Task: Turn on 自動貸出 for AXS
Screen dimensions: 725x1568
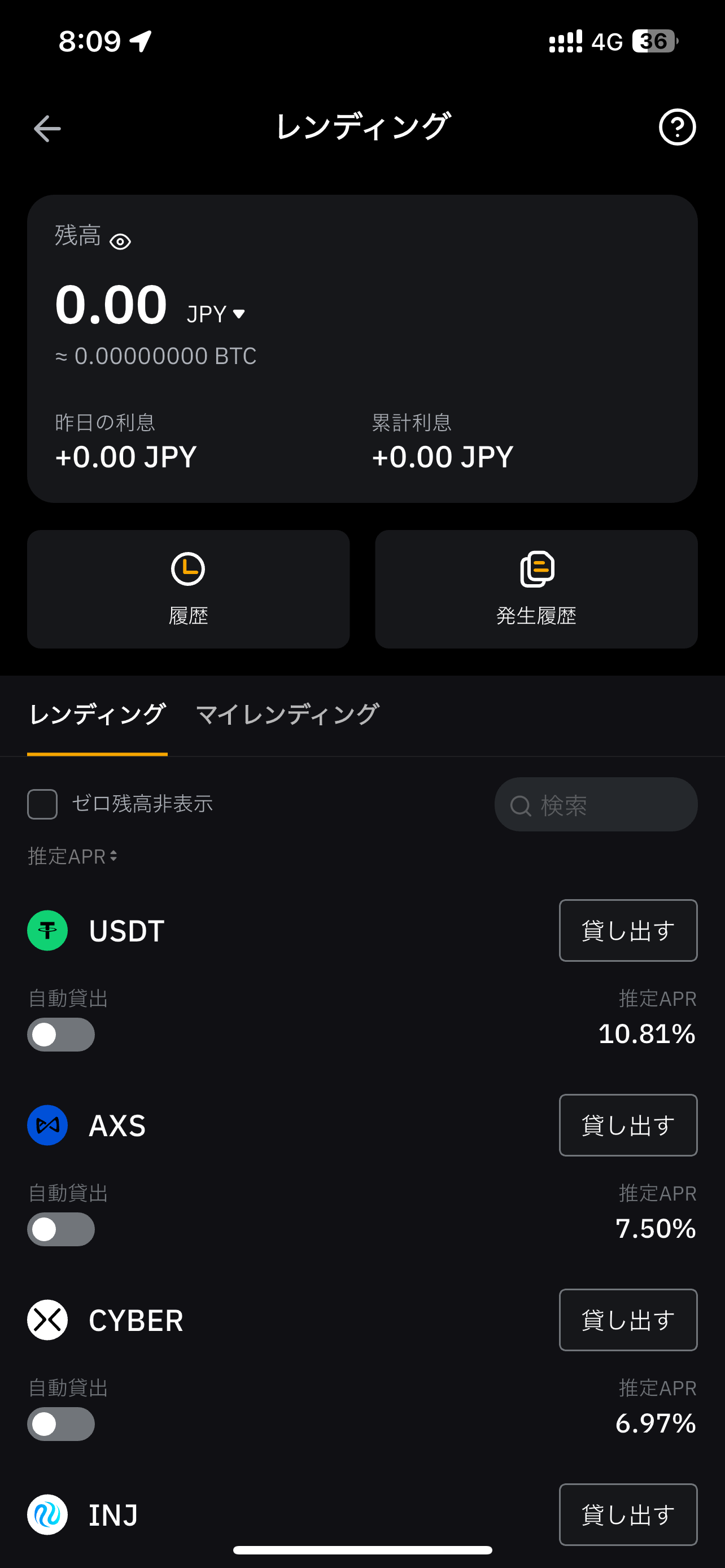Action: [x=61, y=1229]
